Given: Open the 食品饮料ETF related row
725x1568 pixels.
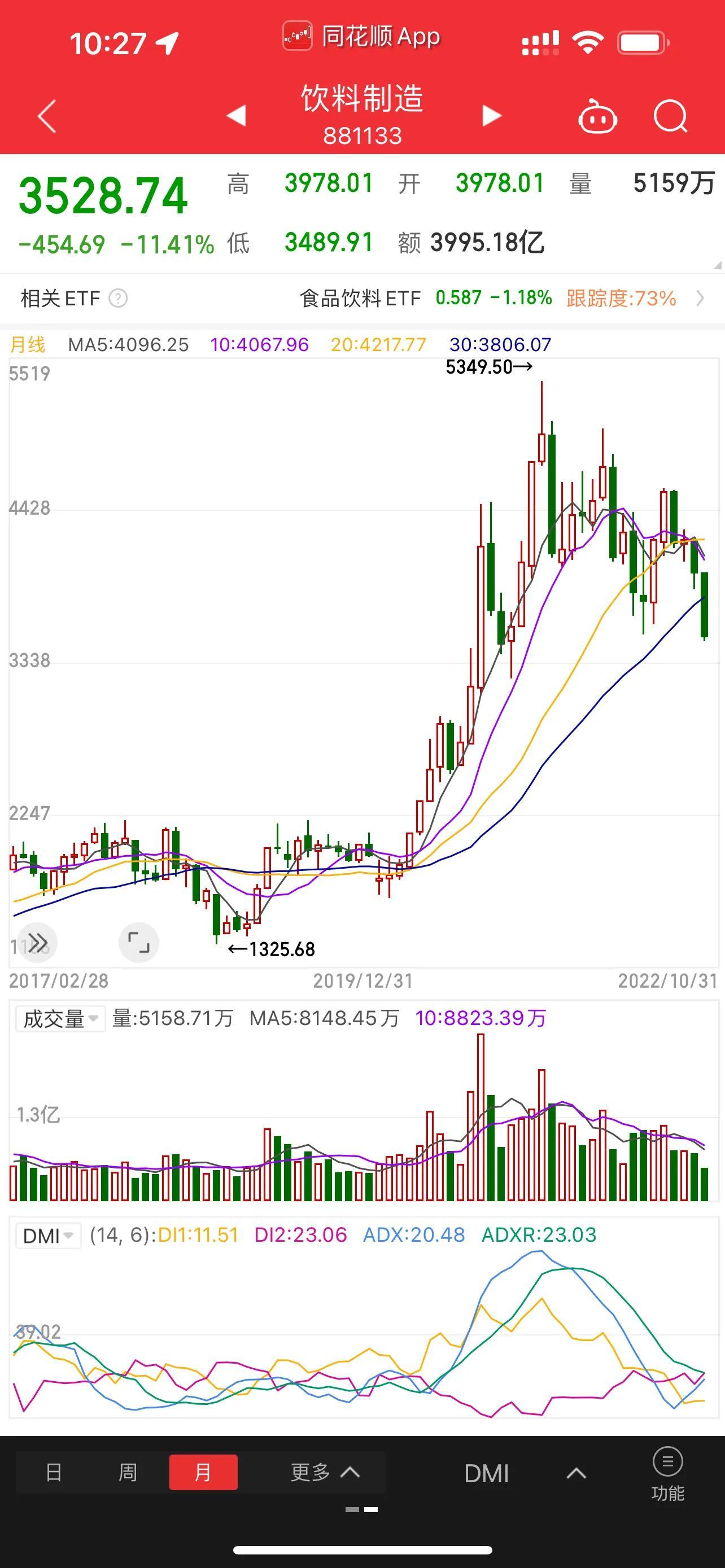Looking at the screenshot, I should tap(362, 298).
